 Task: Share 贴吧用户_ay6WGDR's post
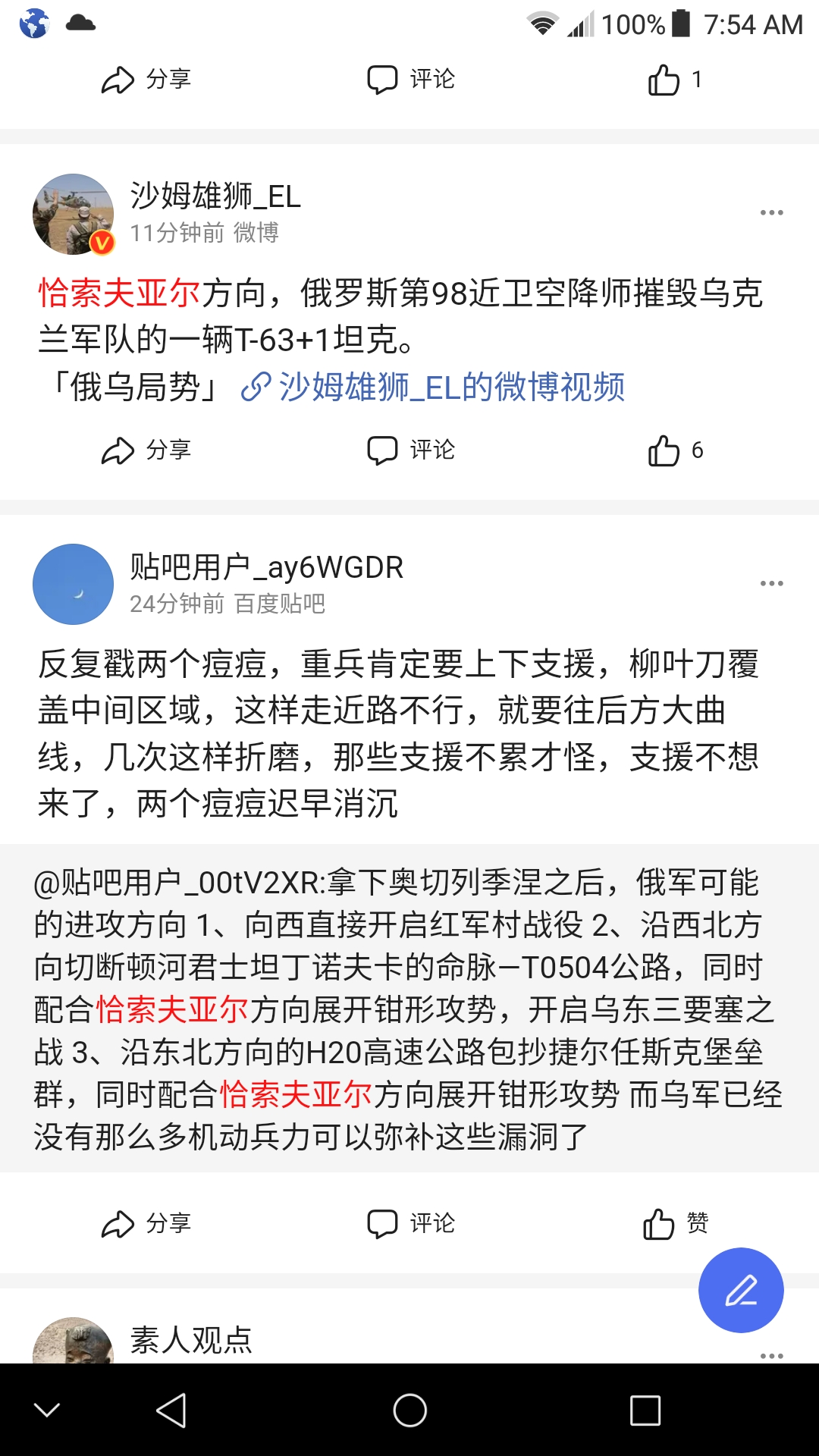(146, 1223)
